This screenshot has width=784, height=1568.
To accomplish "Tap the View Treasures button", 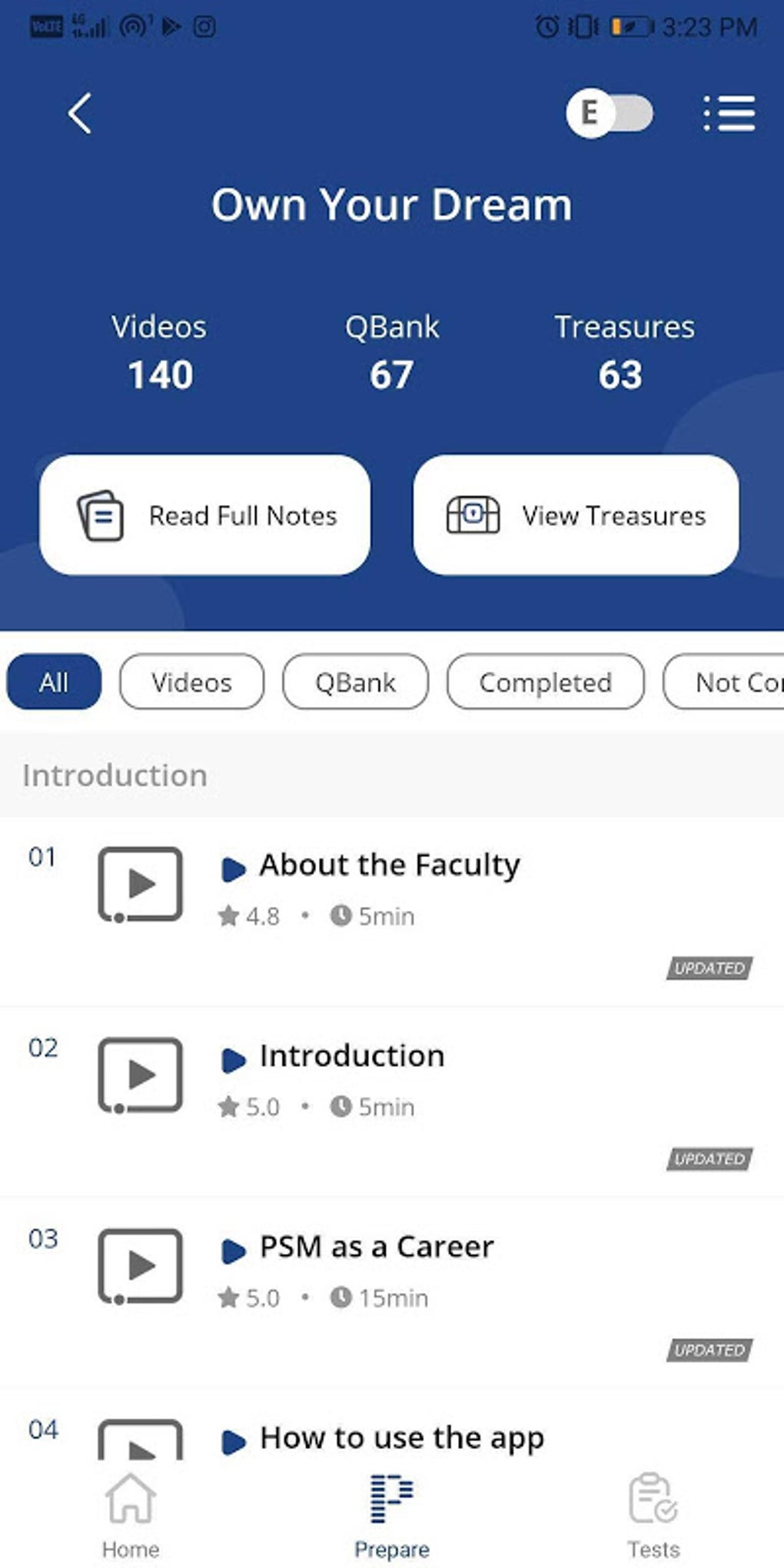I will click(576, 515).
